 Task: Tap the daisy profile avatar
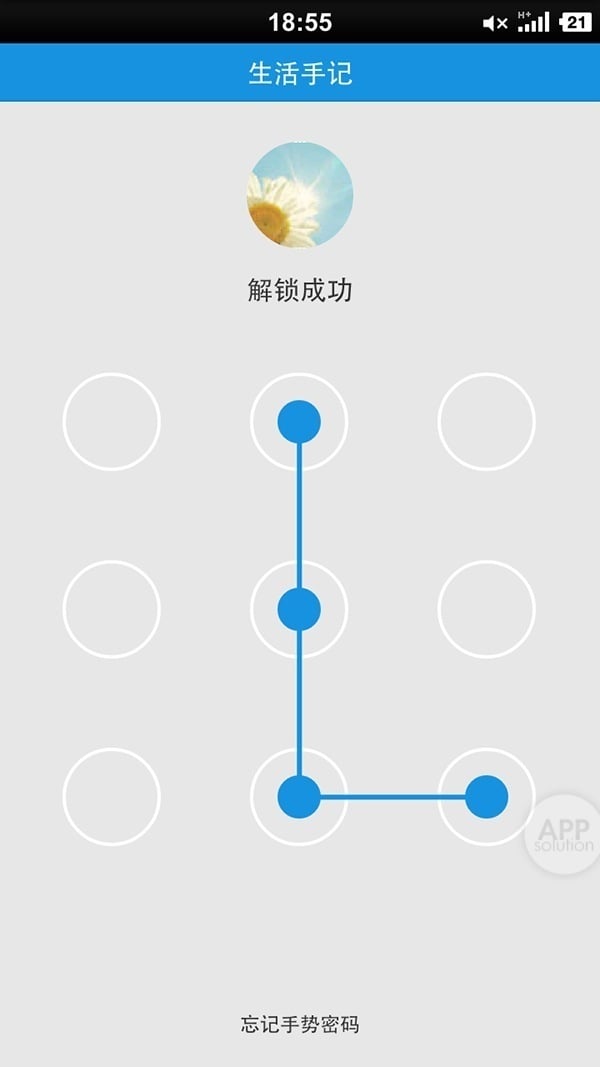299,195
